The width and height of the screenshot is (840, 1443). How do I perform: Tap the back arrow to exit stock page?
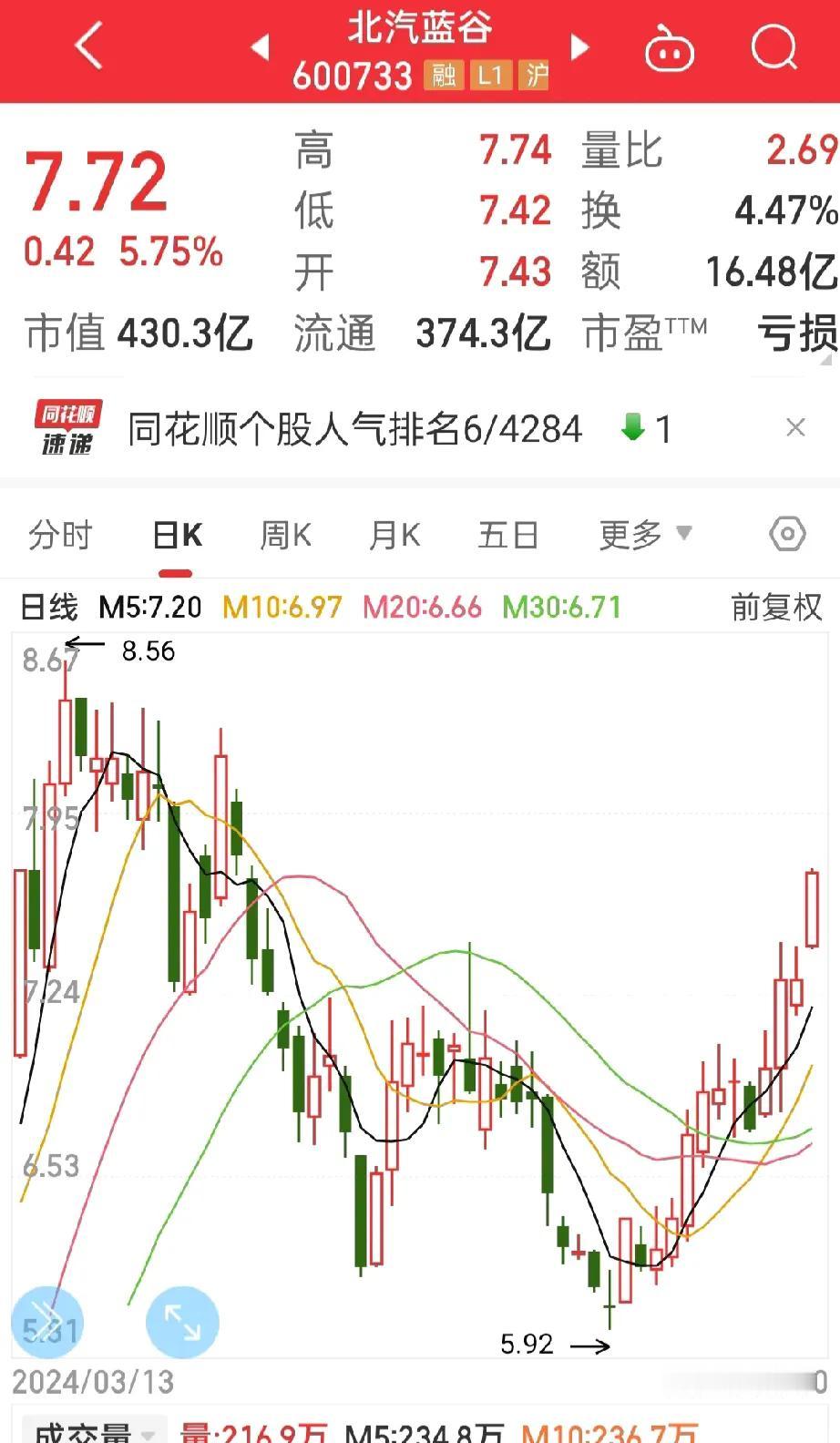[x=87, y=46]
